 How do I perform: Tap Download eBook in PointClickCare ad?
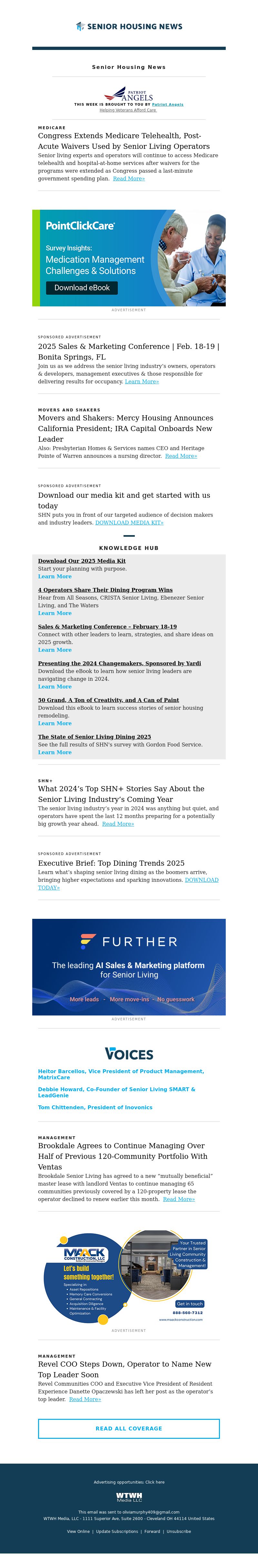click(82, 288)
